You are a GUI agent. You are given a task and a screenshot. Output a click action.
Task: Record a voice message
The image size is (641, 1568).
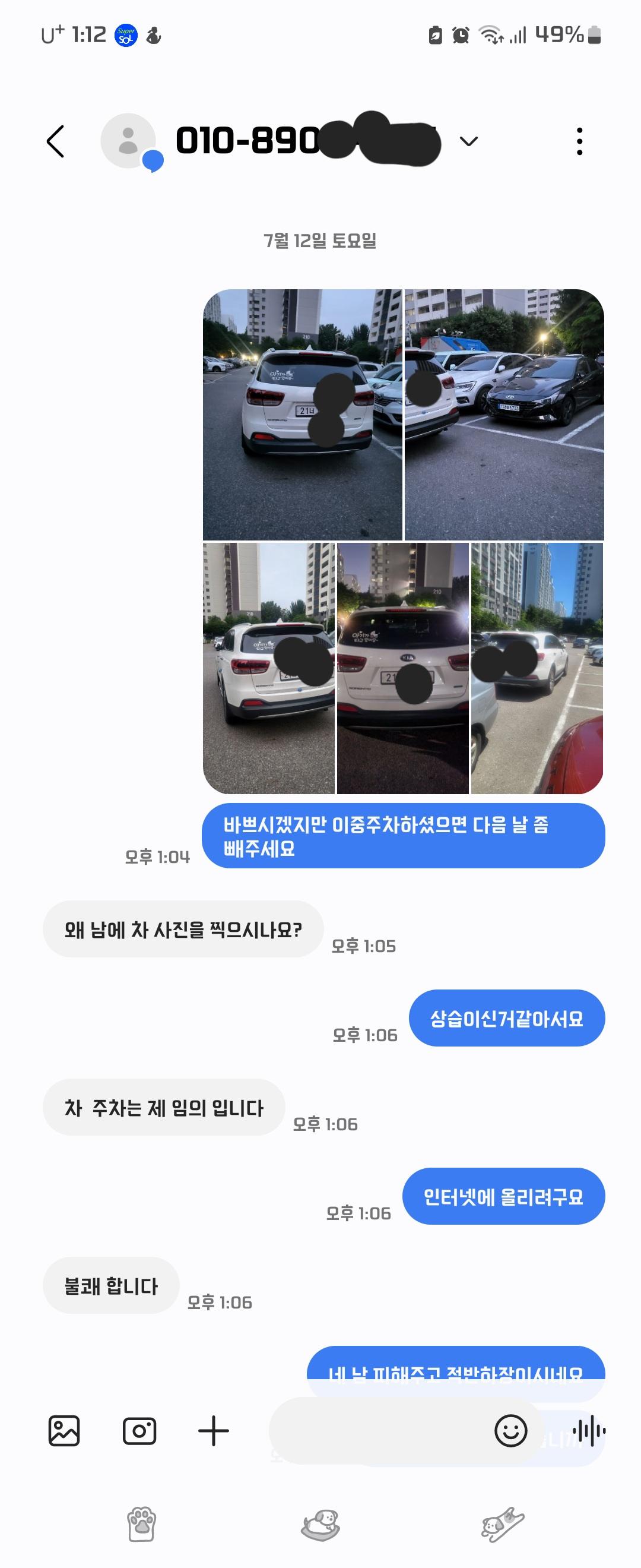589,1430
